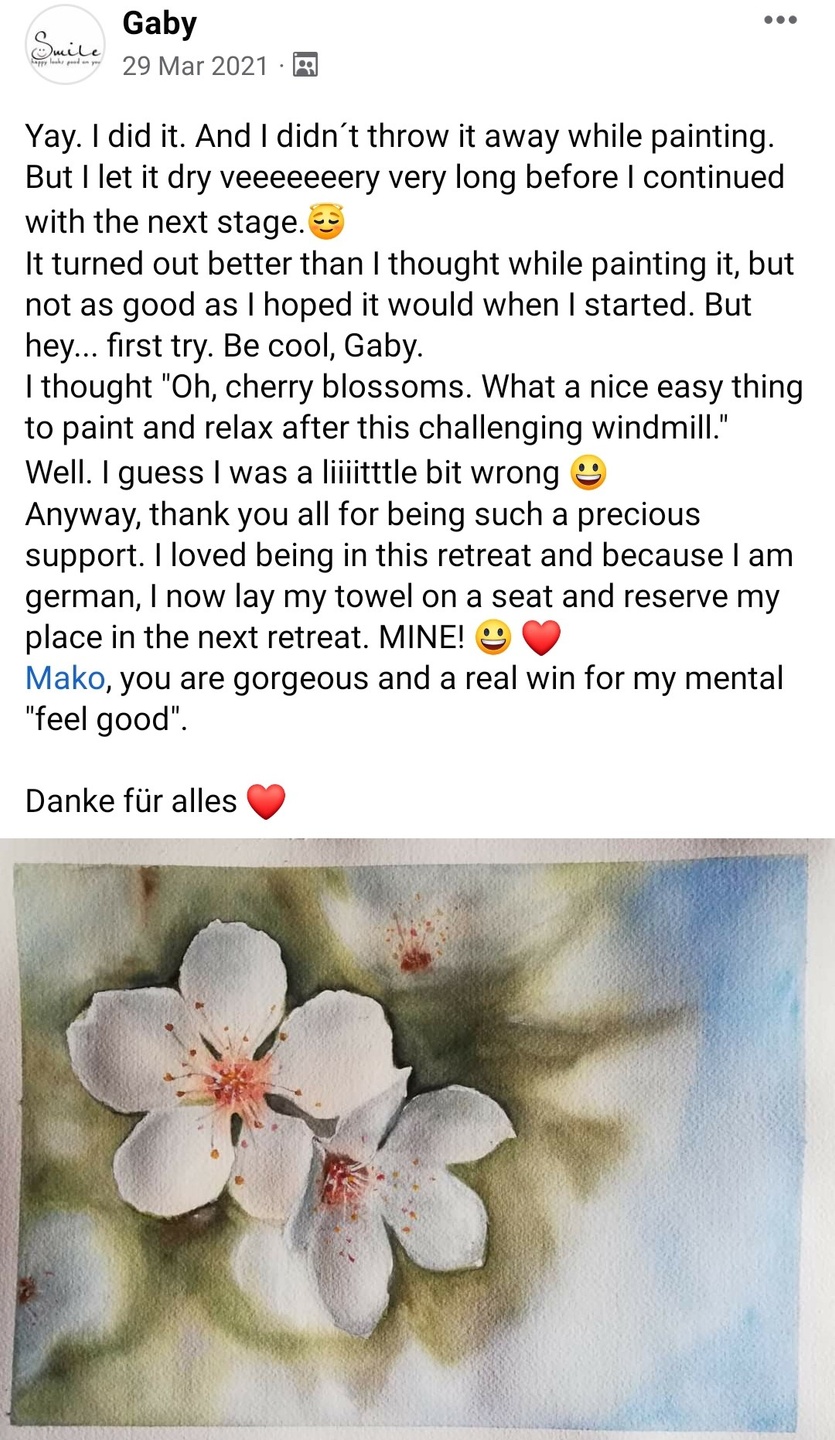The height and width of the screenshot is (1440, 835).
Task: Open the three-dot post options menu
Action: coord(780,20)
